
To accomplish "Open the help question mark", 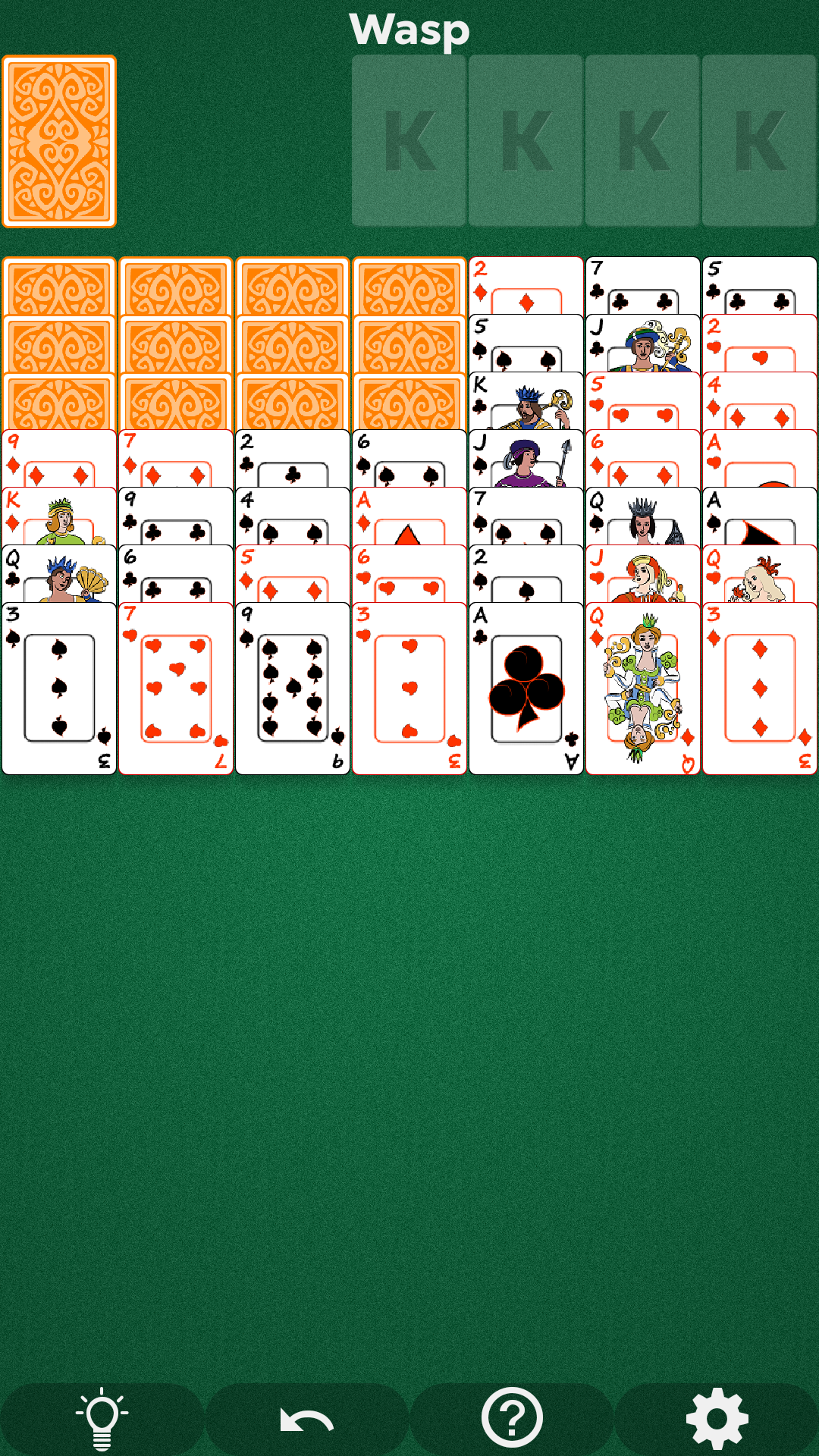I will (512, 1418).
